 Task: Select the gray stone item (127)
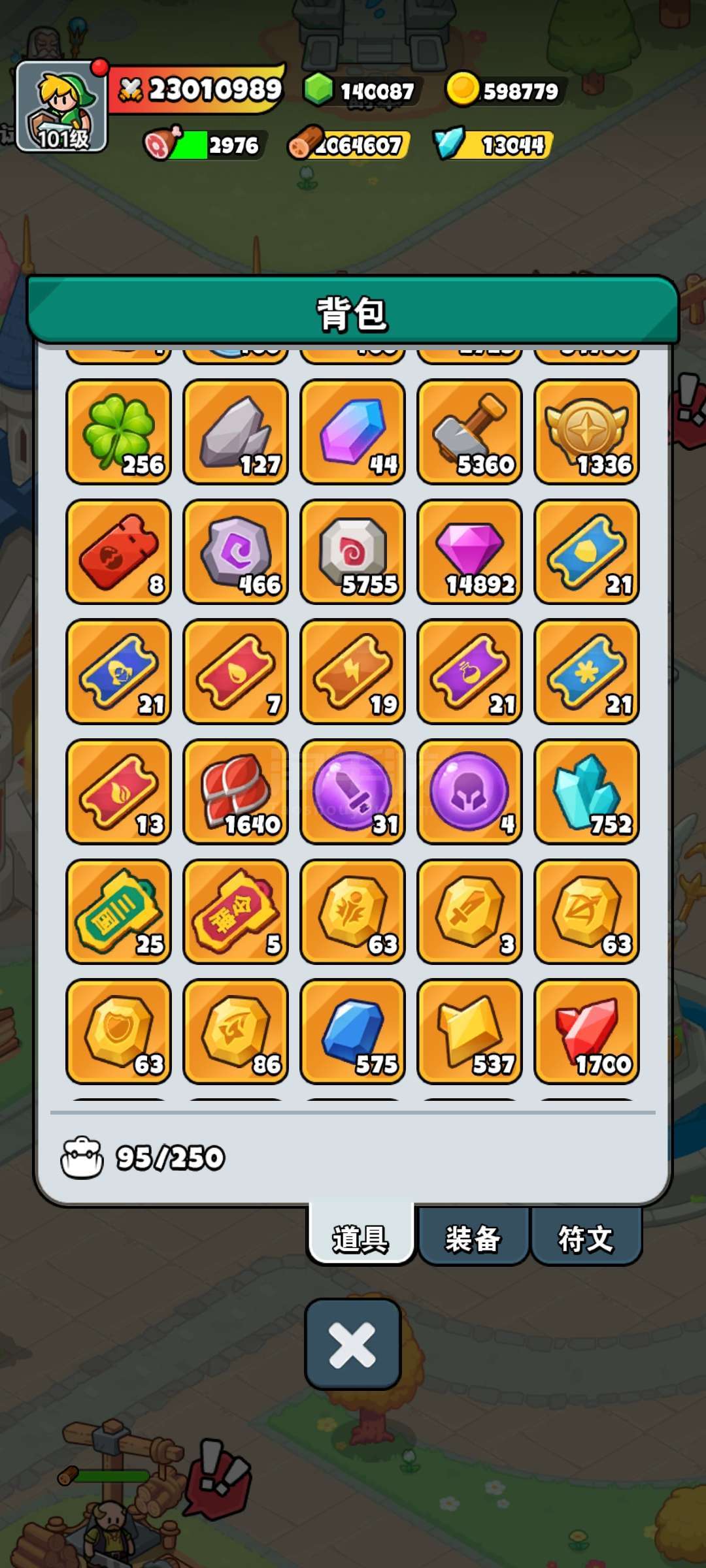235,432
